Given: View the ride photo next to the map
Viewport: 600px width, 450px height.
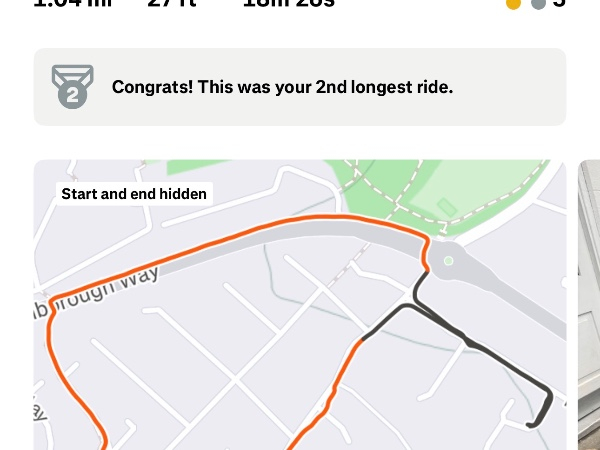Looking at the screenshot, I should (589, 310).
